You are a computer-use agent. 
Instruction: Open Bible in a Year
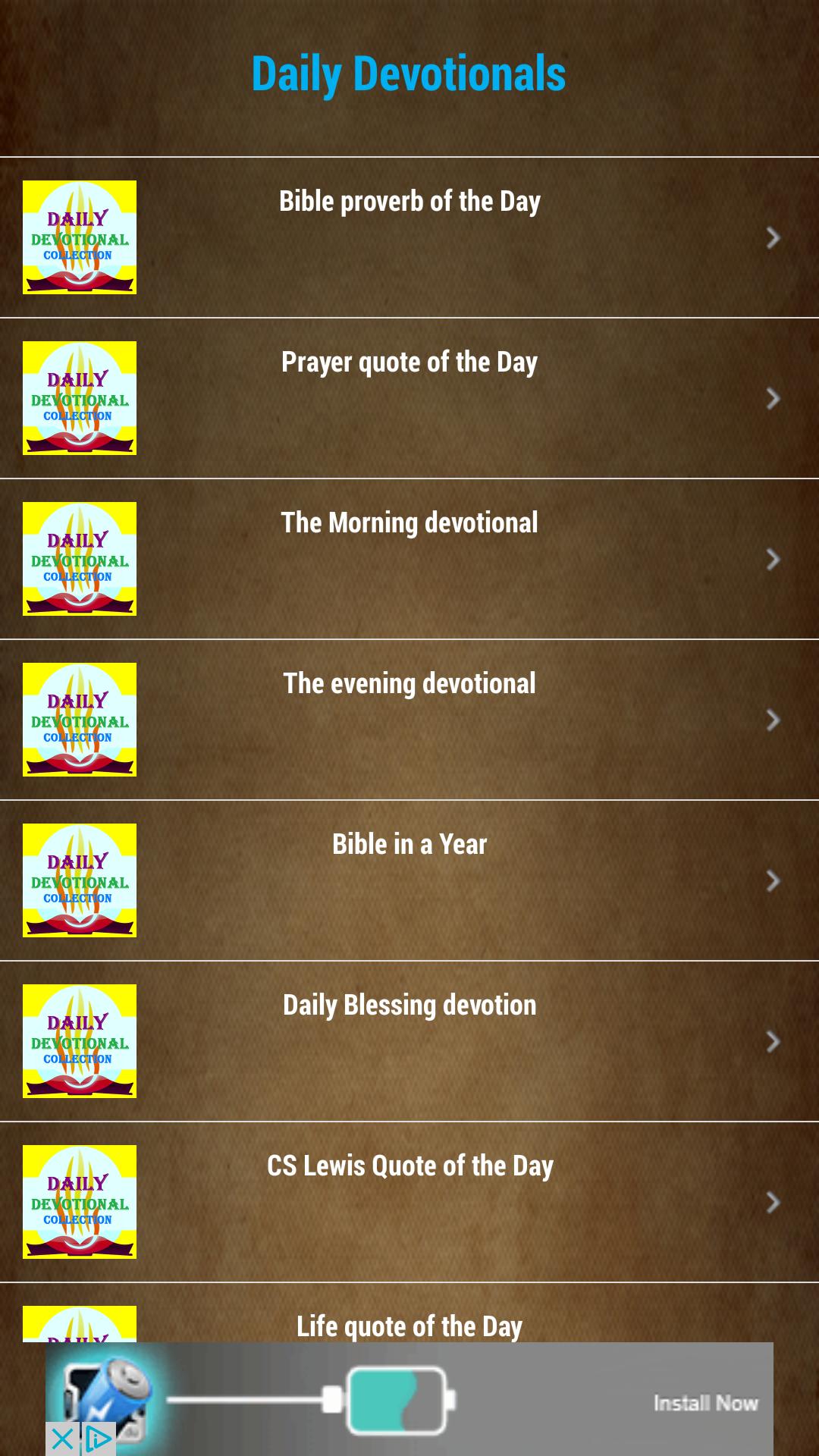coord(409,880)
